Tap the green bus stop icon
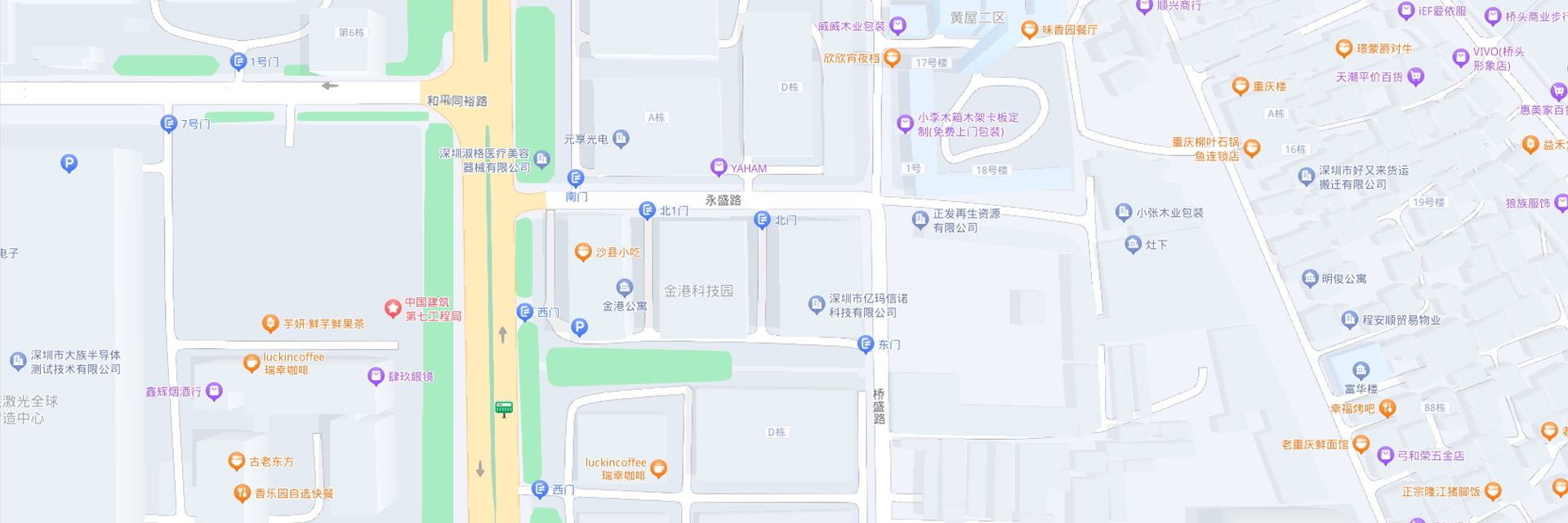This screenshot has width=1568, height=523. 504,409
